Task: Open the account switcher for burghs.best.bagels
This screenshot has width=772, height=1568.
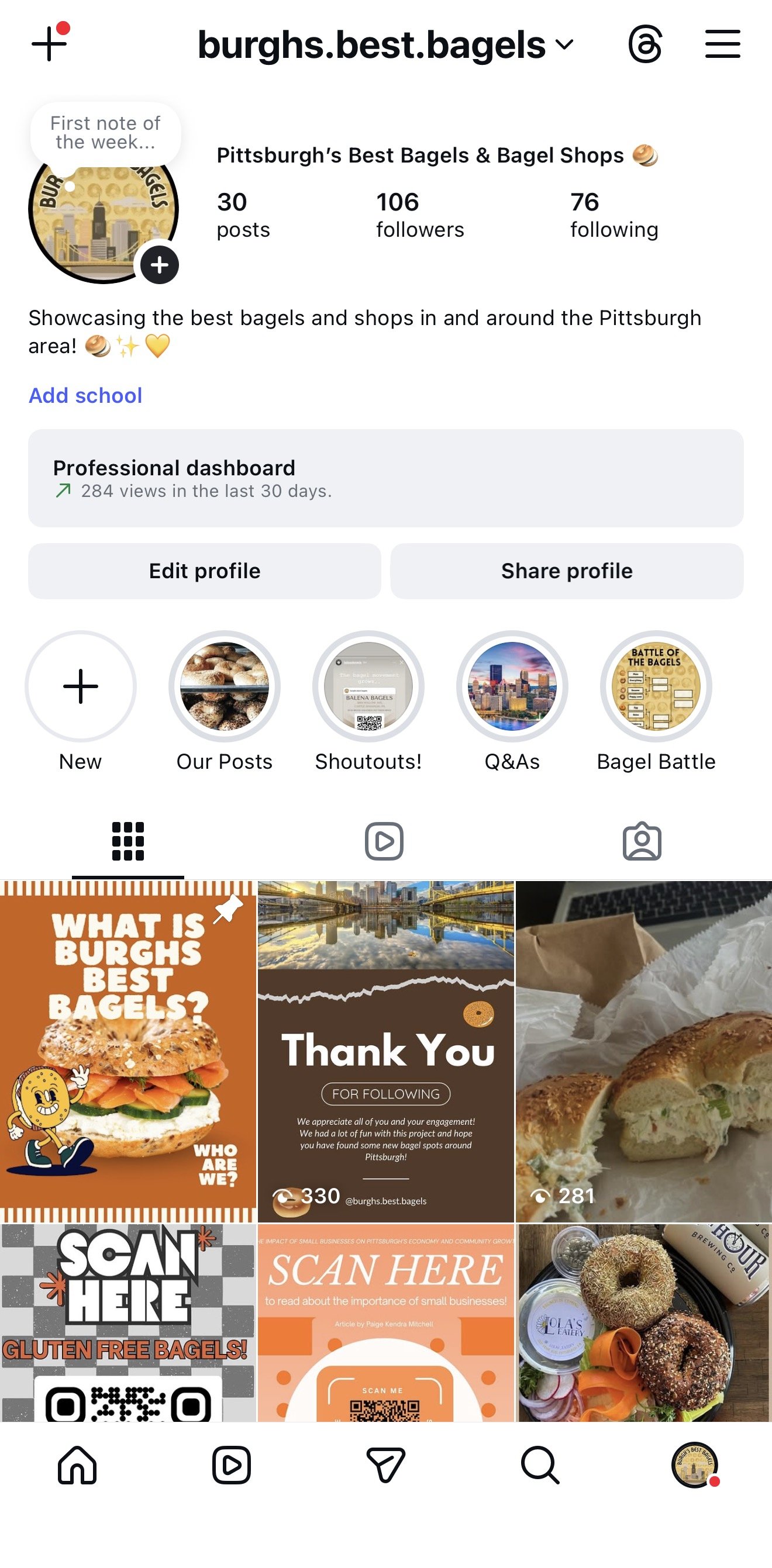Action: [x=385, y=45]
